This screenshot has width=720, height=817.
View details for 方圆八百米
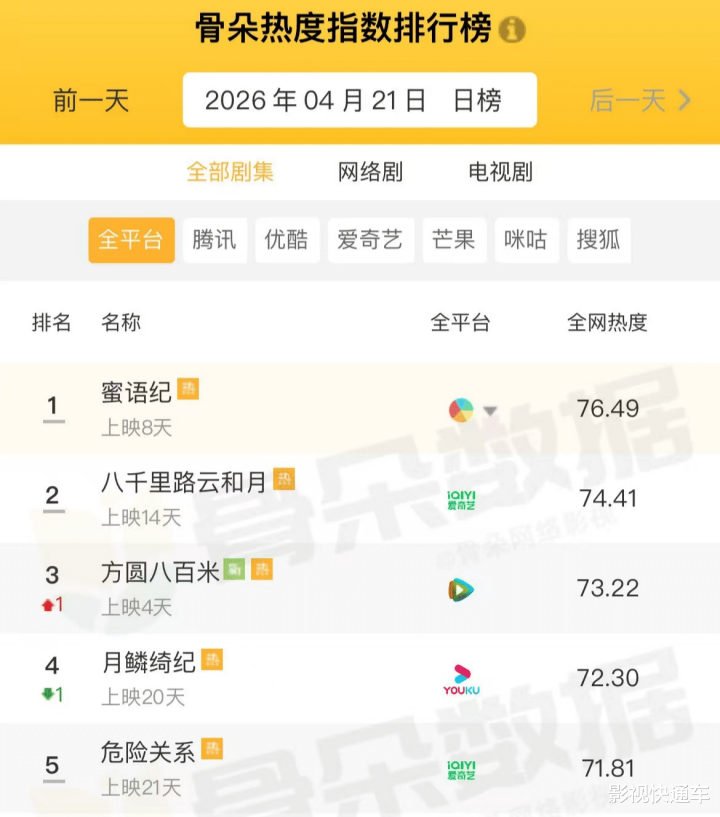158,572
